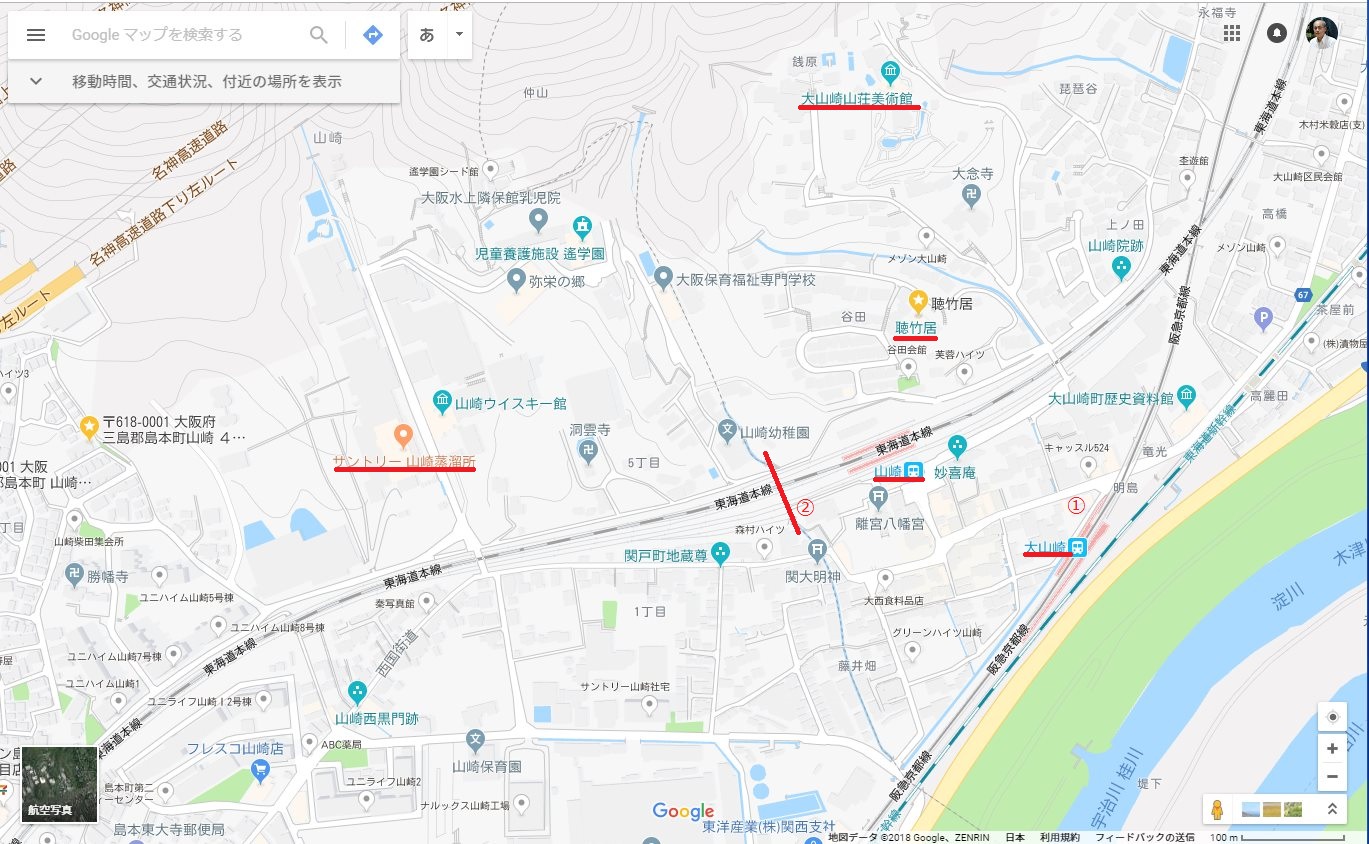Open 山崎ウイスキー館 place marker
Viewport: 1369px width, 844px height.
click(x=442, y=403)
